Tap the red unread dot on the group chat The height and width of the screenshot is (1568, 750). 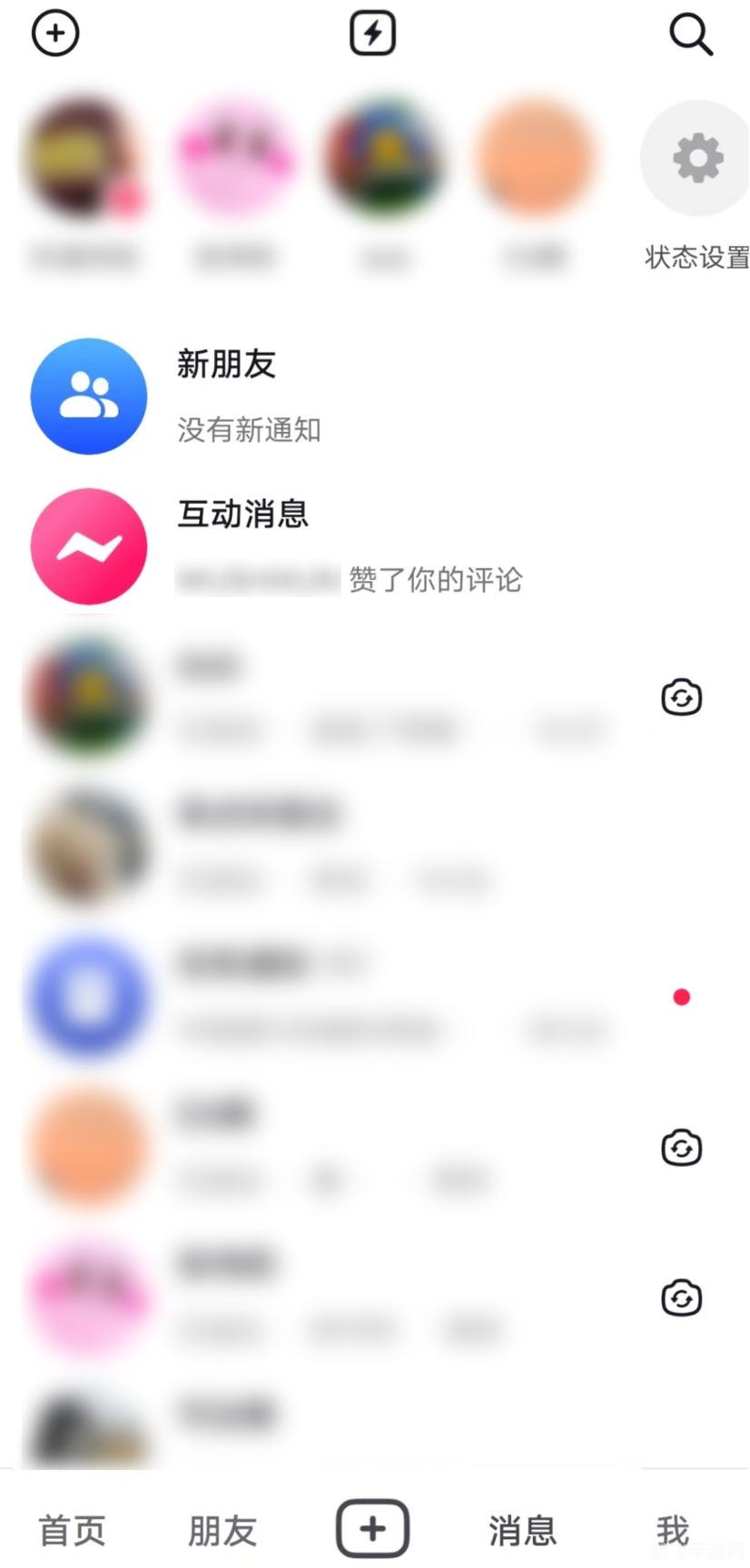[x=682, y=996]
